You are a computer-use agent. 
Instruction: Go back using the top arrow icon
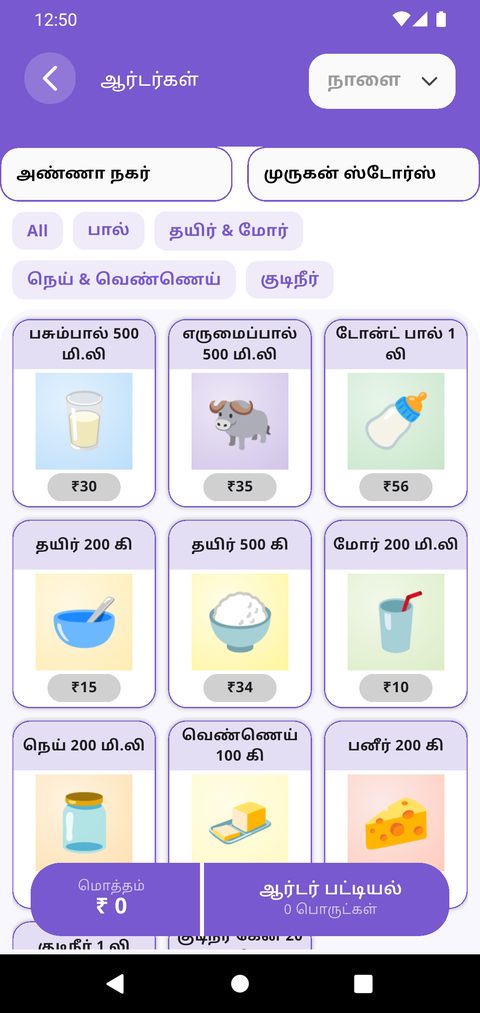pyautogui.click(x=50, y=79)
